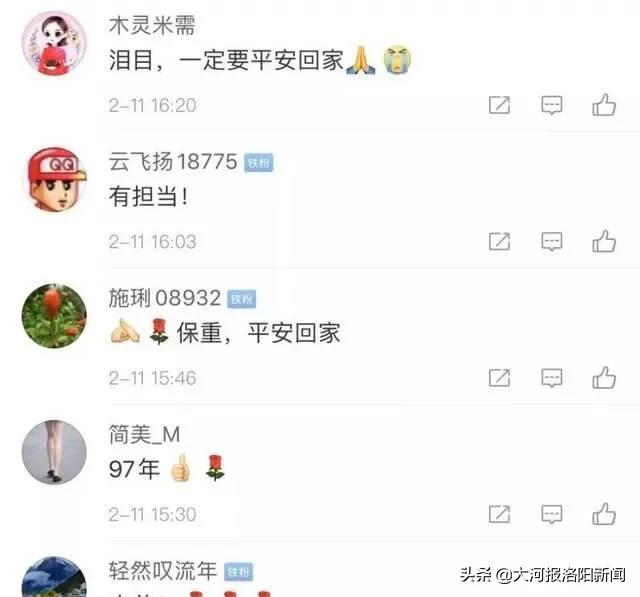
Task: Open 木灵米需's profile avatar
Action: [x=54, y=43]
